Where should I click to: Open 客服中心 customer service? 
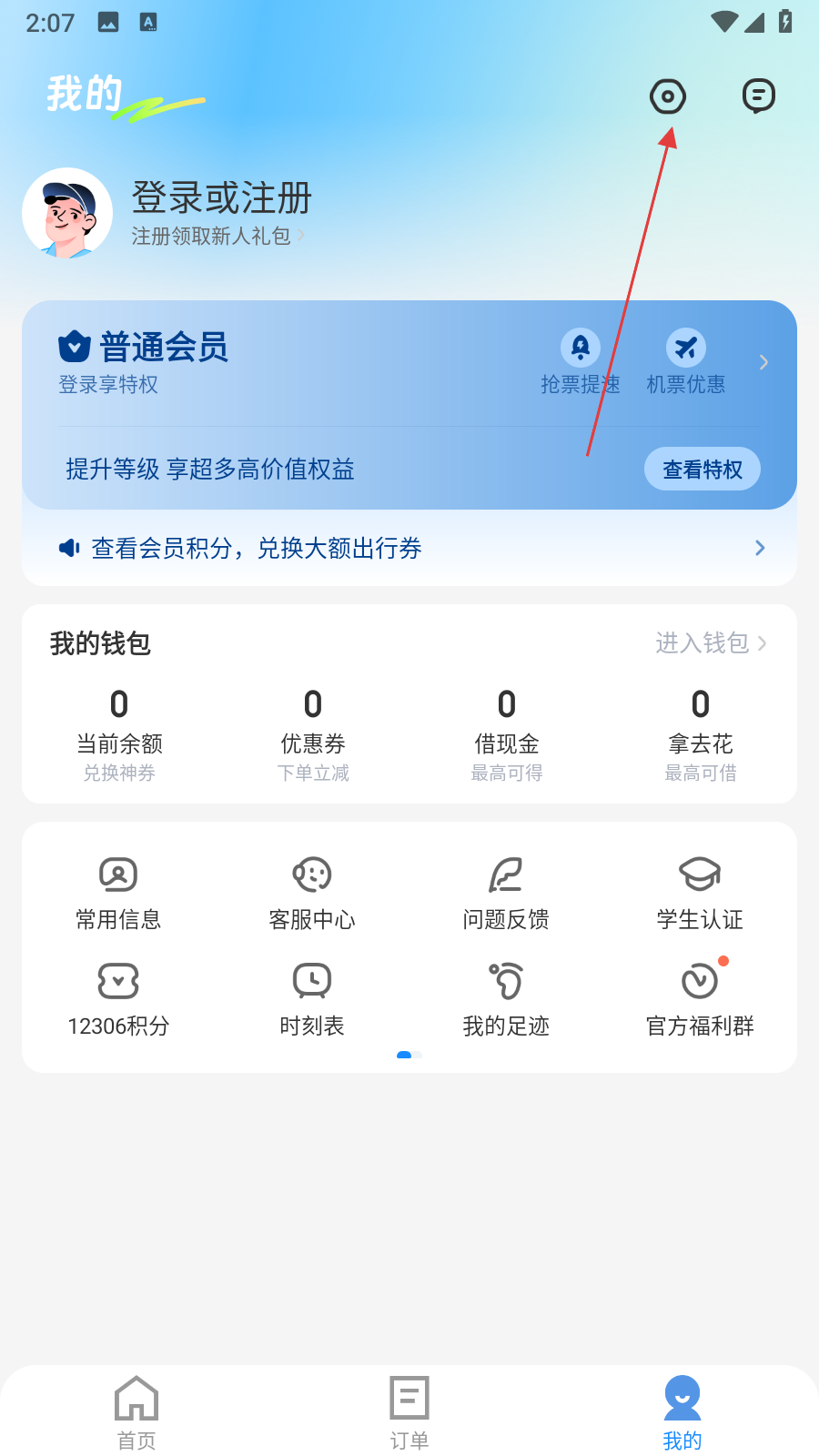312,893
